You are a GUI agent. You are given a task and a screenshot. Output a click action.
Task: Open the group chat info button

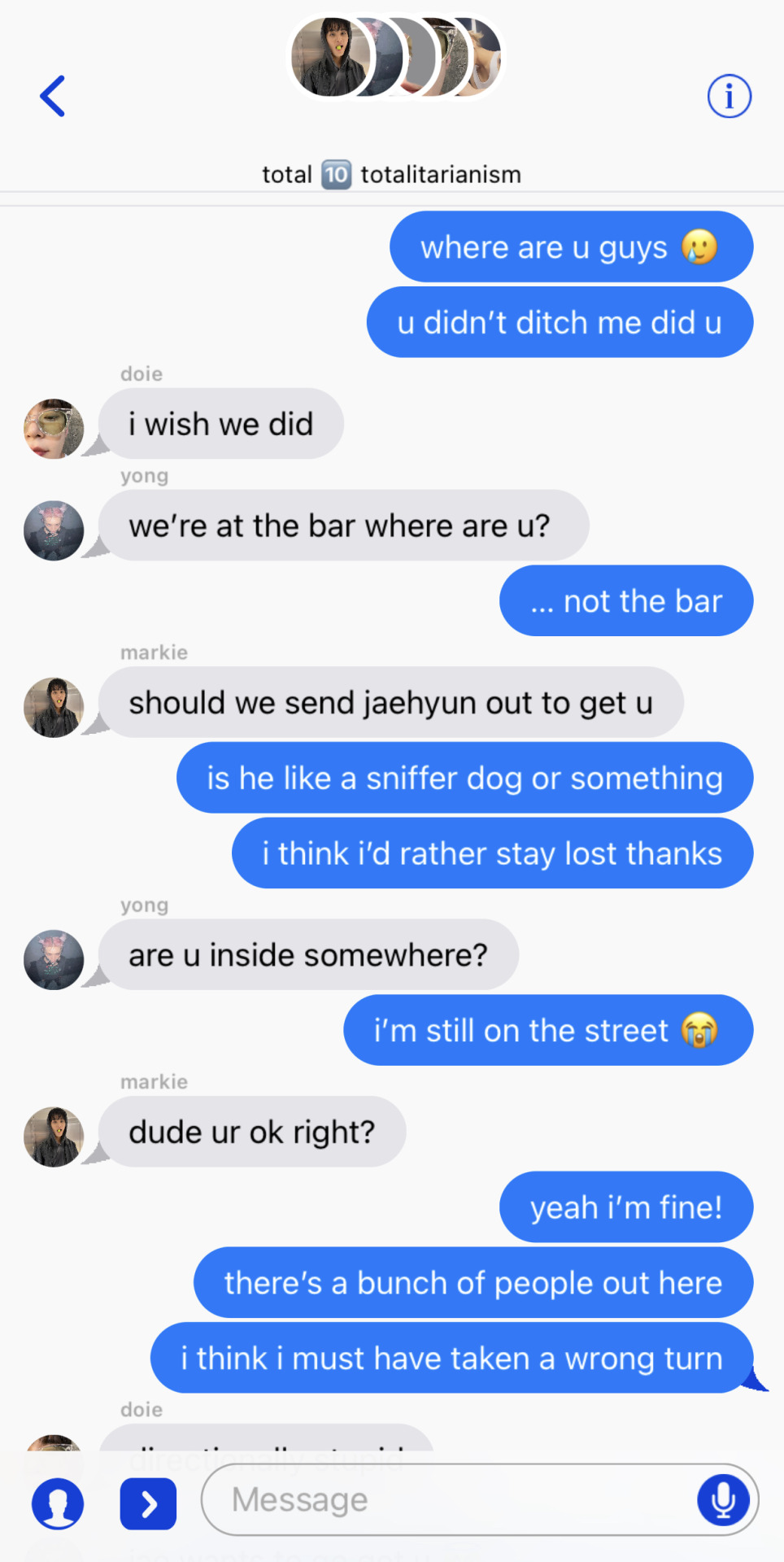click(x=729, y=96)
